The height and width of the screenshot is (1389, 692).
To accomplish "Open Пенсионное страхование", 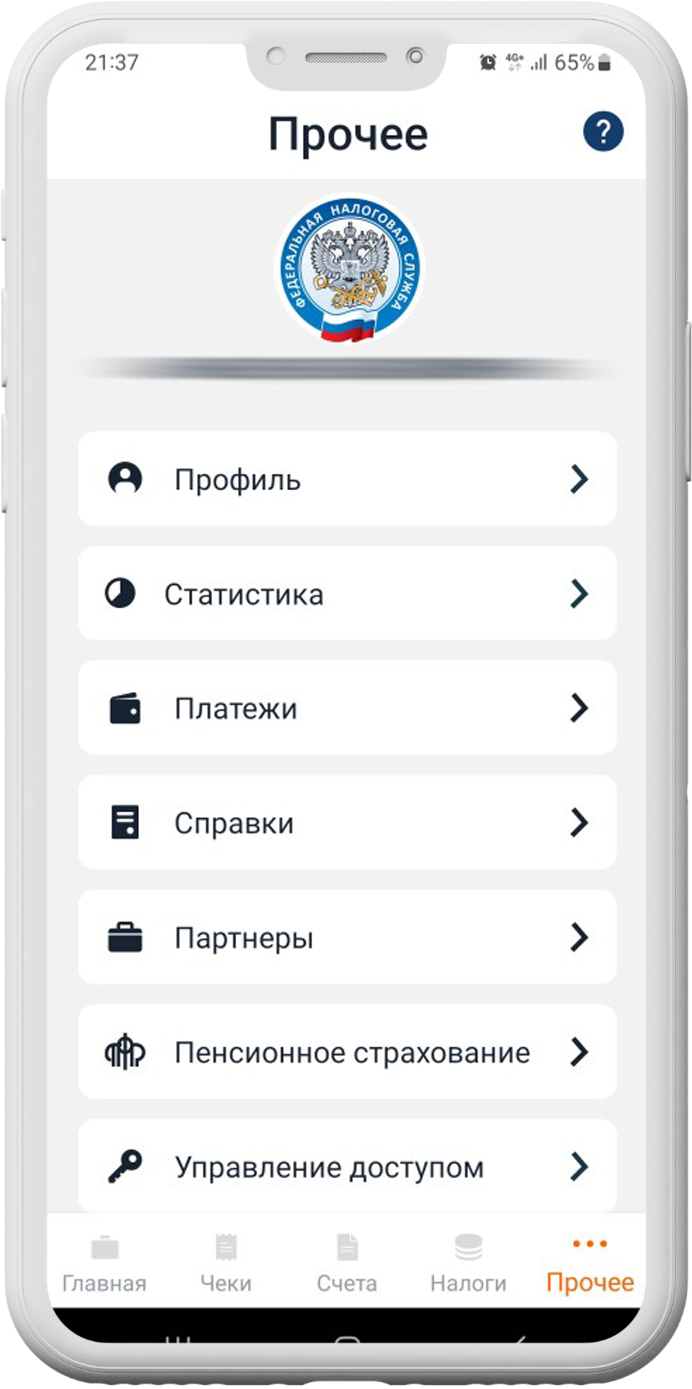I will (x=347, y=1052).
